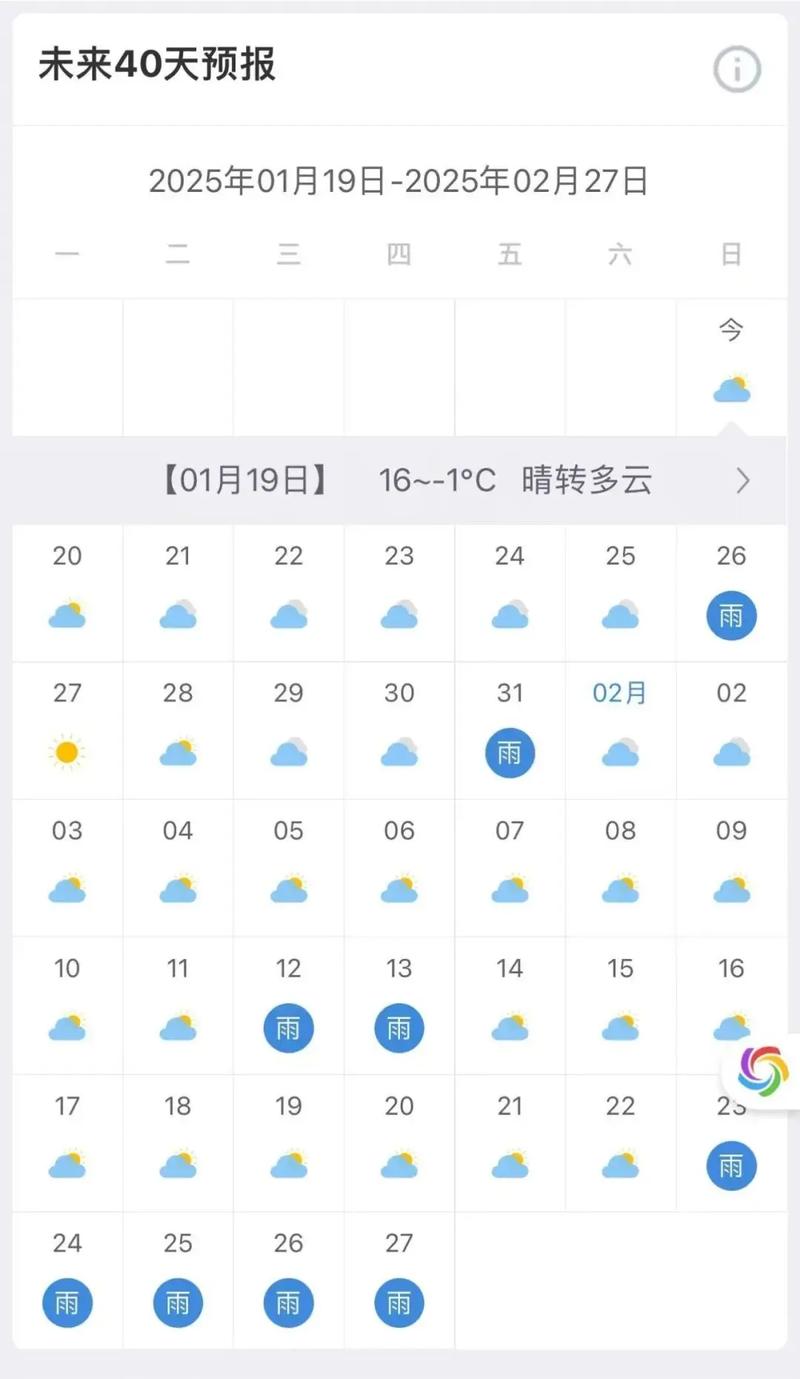Select the rain icon on February 27
This screenshot has height=1379, width=800.
click(399, 1303)
